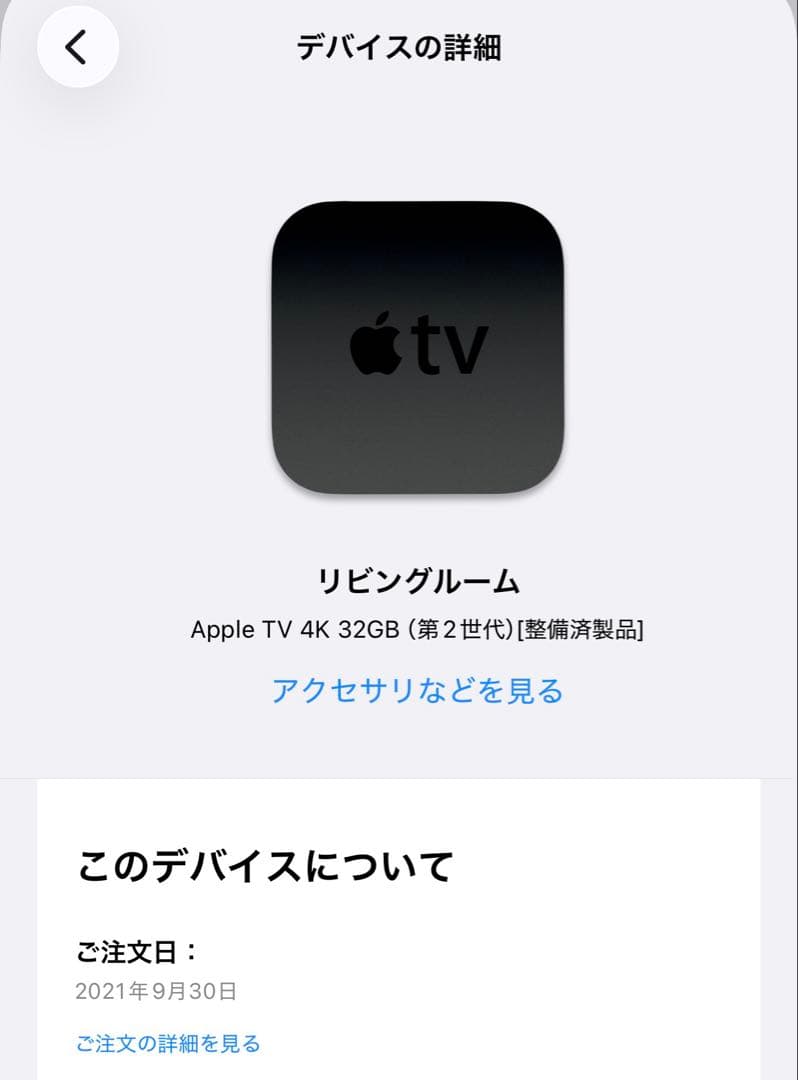This screenshot has height=1080, width=798.
Task: Tap the tv logo on the device image
Action: [450, 345]
